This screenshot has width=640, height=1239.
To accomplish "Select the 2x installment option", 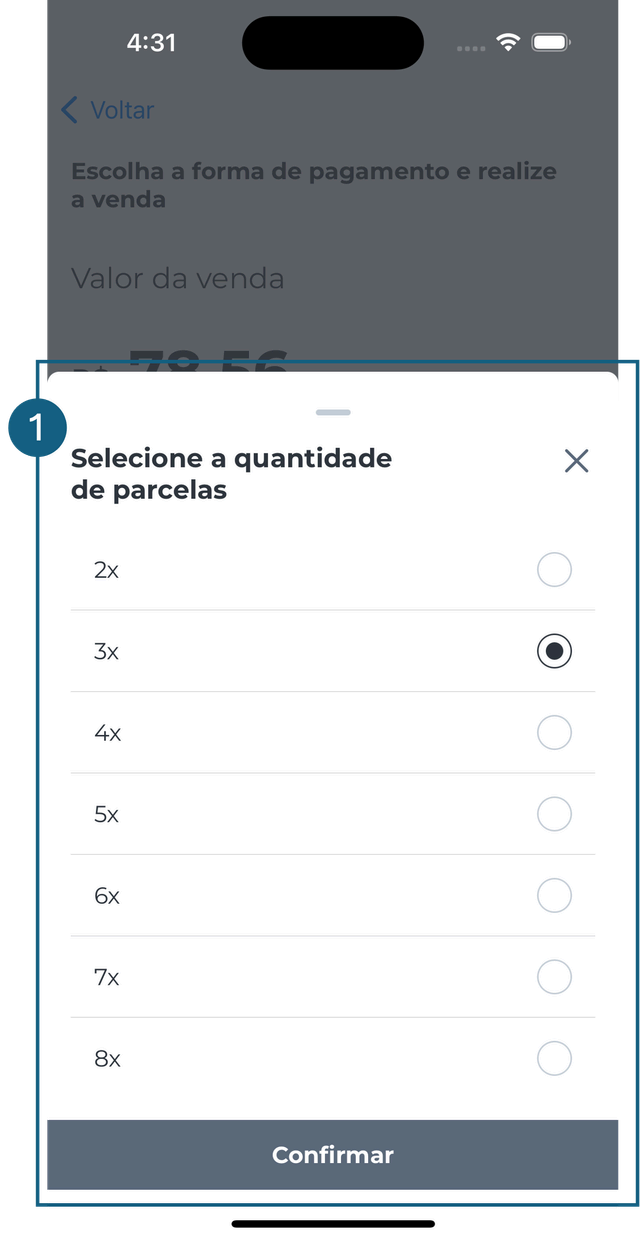I will pos(333,570).
